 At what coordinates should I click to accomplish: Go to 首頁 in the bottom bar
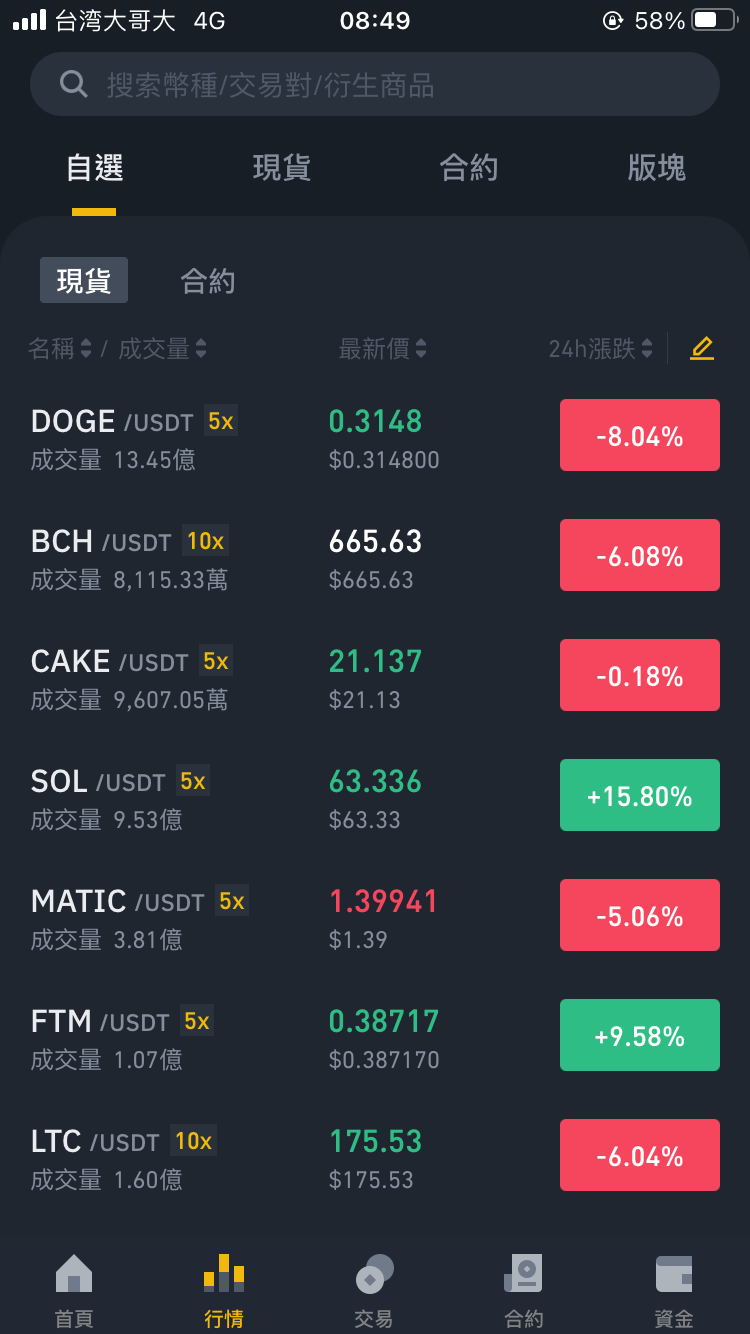[x=74, y=1291]
